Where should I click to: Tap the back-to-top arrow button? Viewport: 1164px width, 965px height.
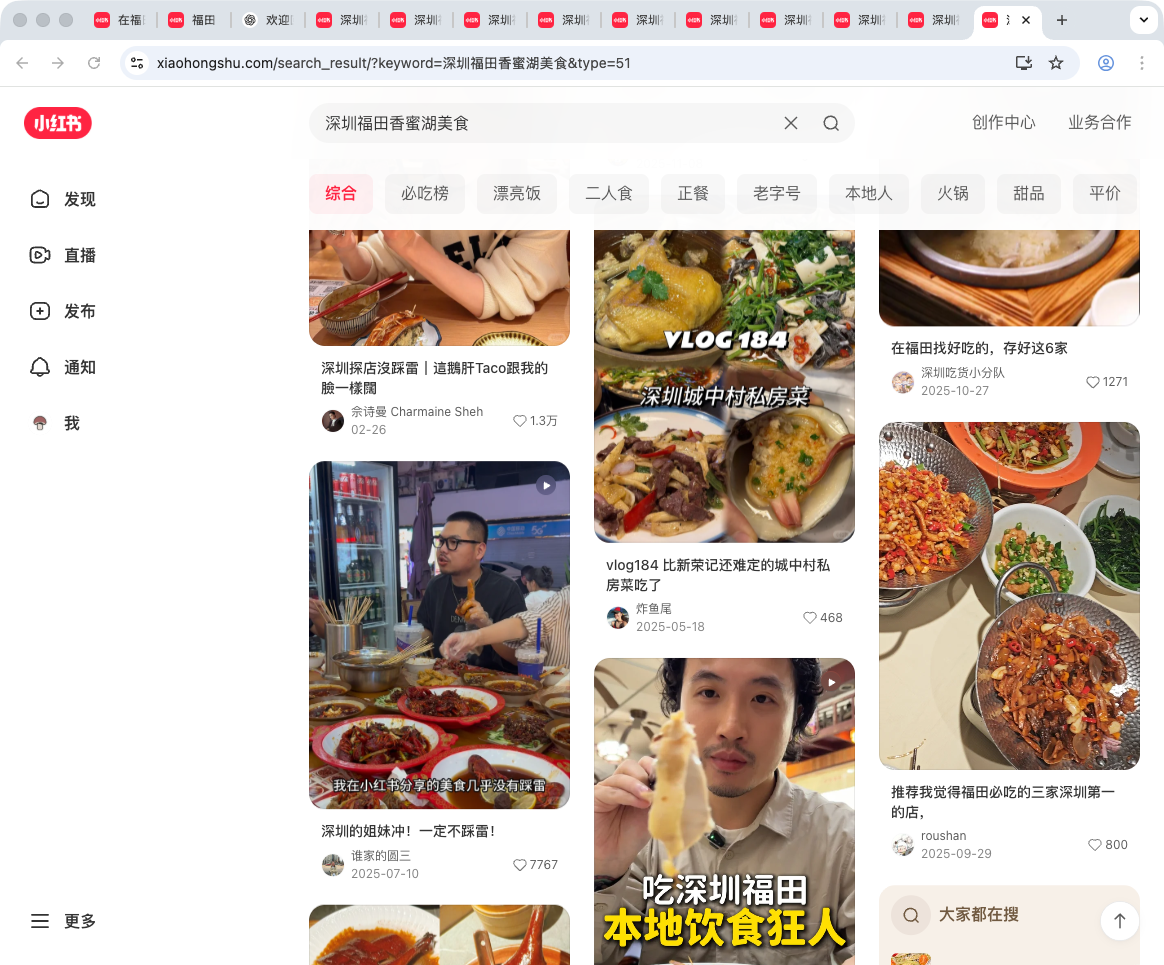[1120, 921]
